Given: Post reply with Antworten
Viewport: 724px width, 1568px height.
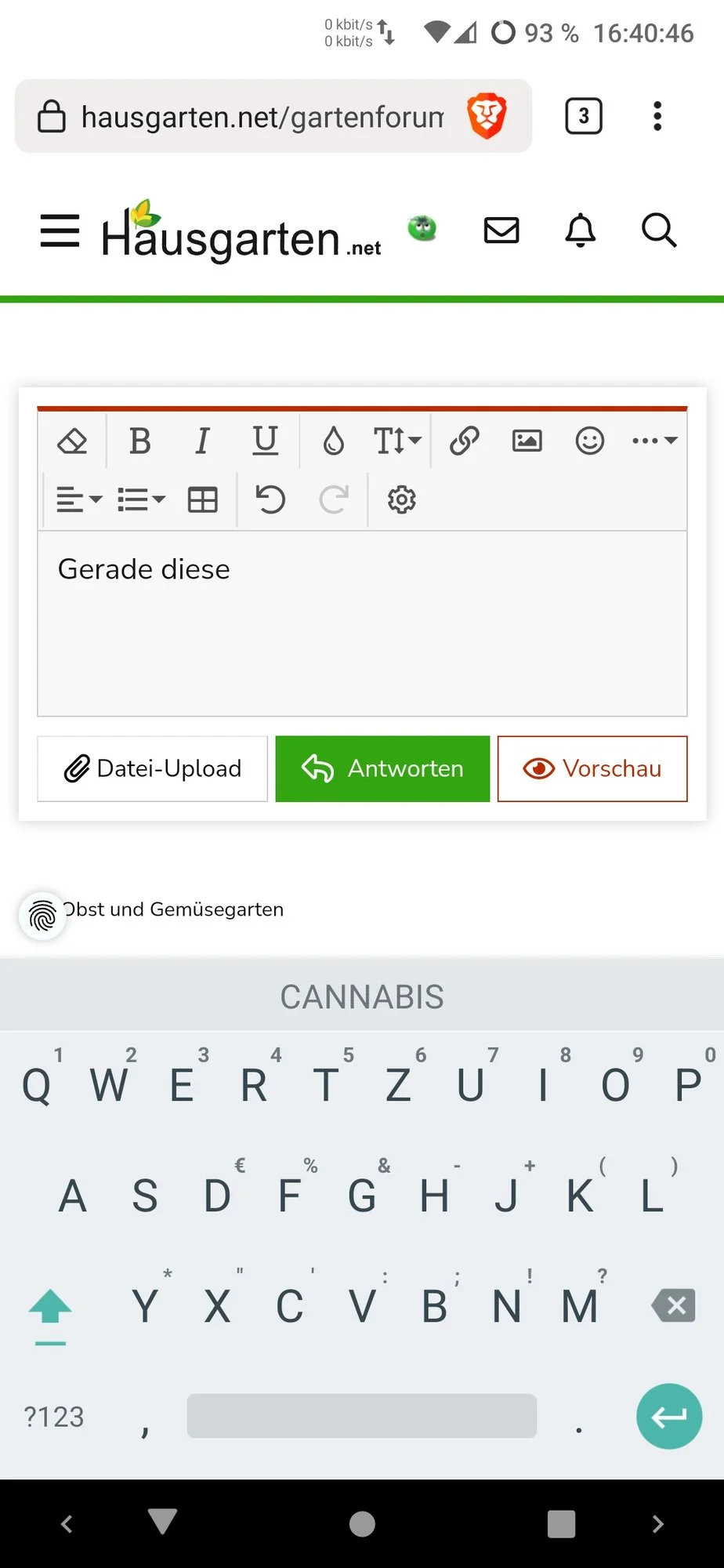Looking at the screenshot, I should (382, 769).
